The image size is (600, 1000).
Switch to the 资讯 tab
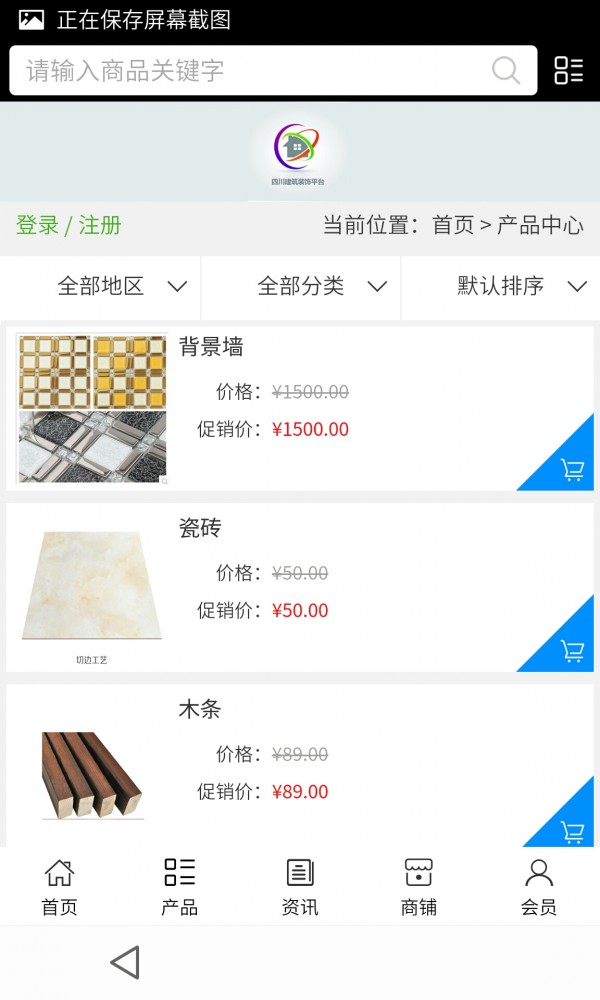click(299, 886)
